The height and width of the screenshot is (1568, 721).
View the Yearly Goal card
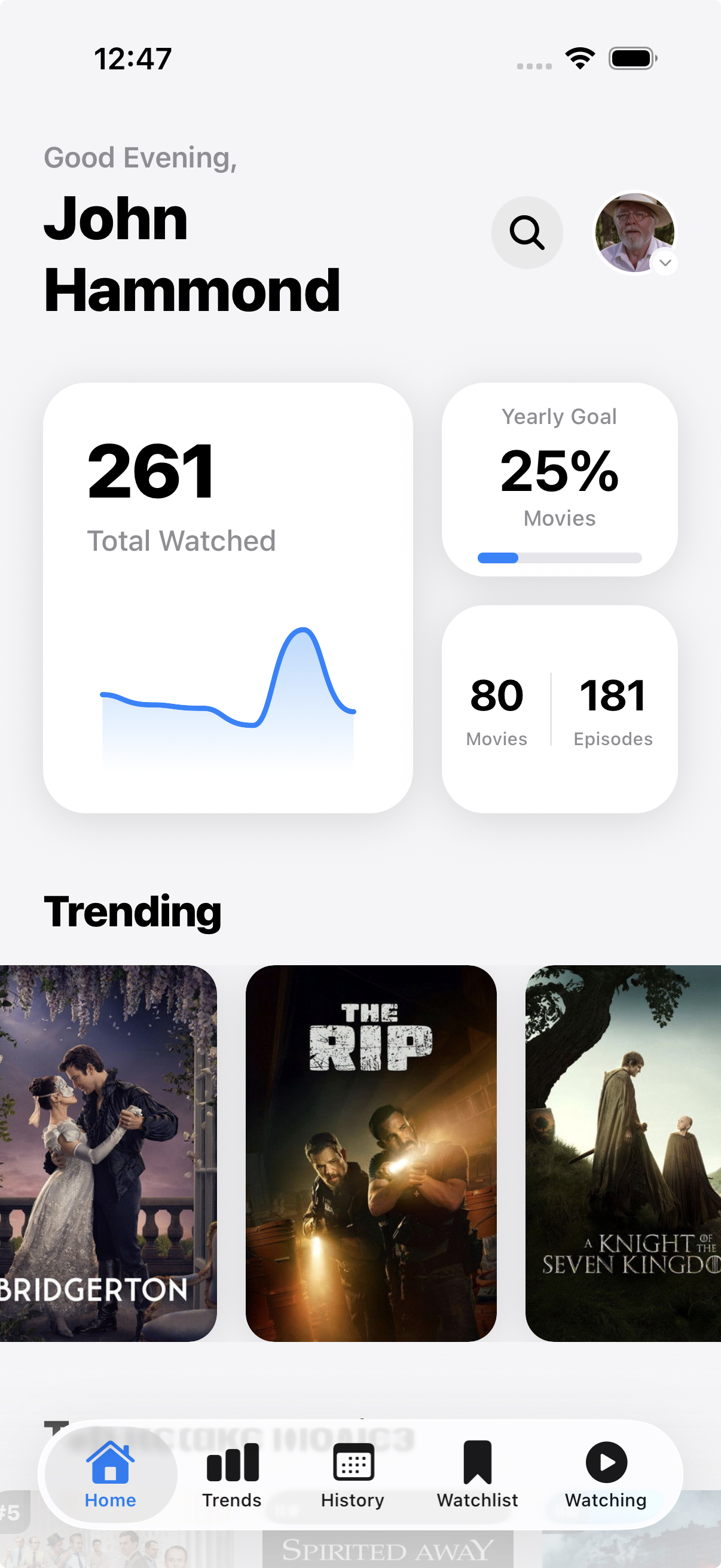[559, 479]
